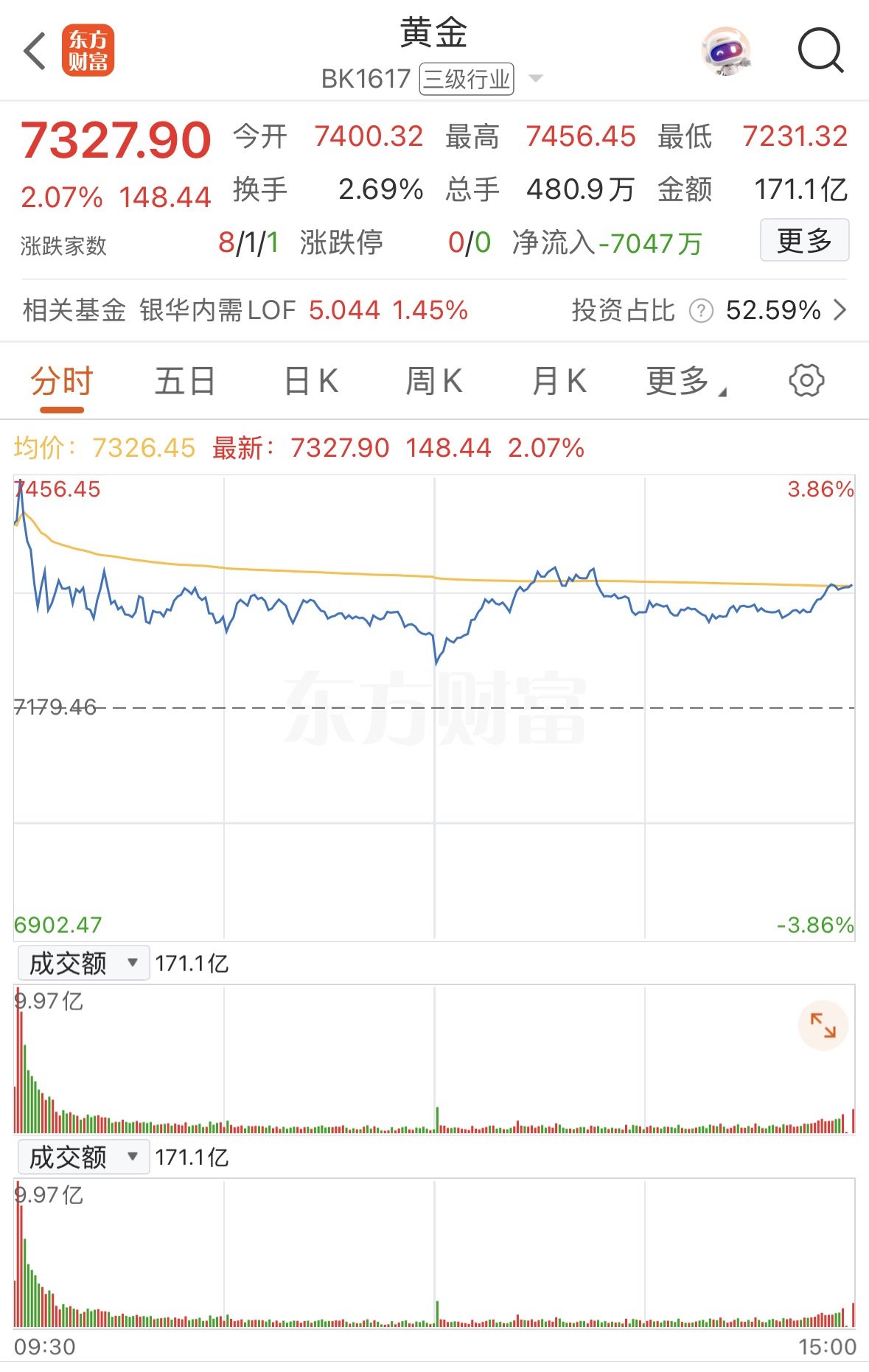Switch to the 日K tab
The image size is (869, 1372).
tap(311, 382)
